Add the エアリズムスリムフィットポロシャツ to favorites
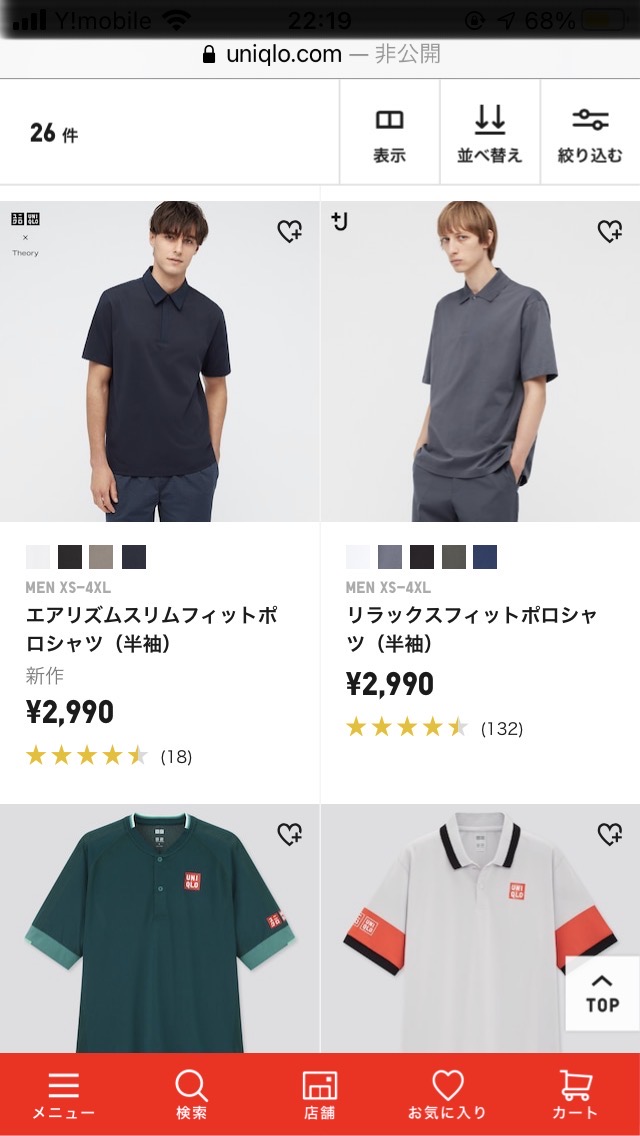This screenshot has width=640, height=1136. tap(289, 231)
